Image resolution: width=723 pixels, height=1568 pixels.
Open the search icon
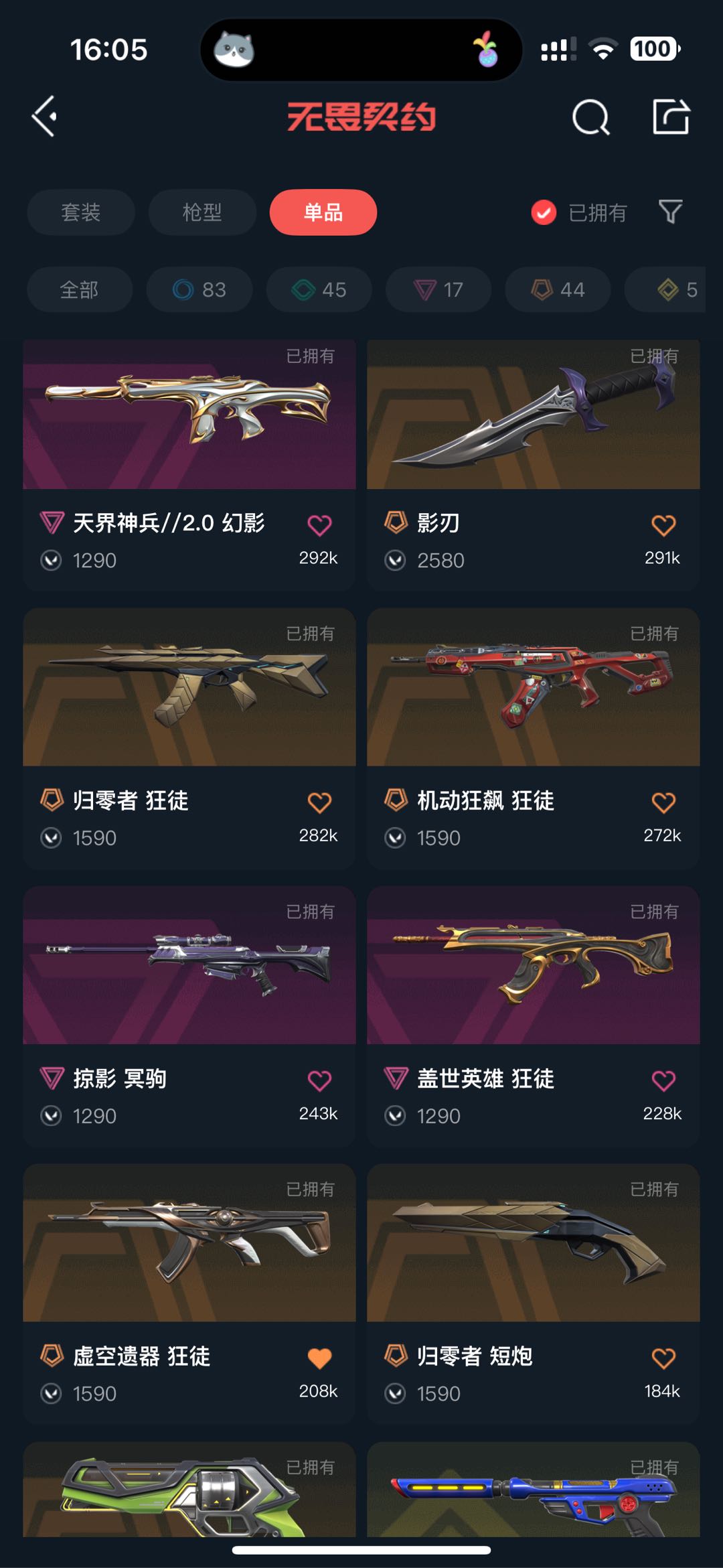pos(590,117)
